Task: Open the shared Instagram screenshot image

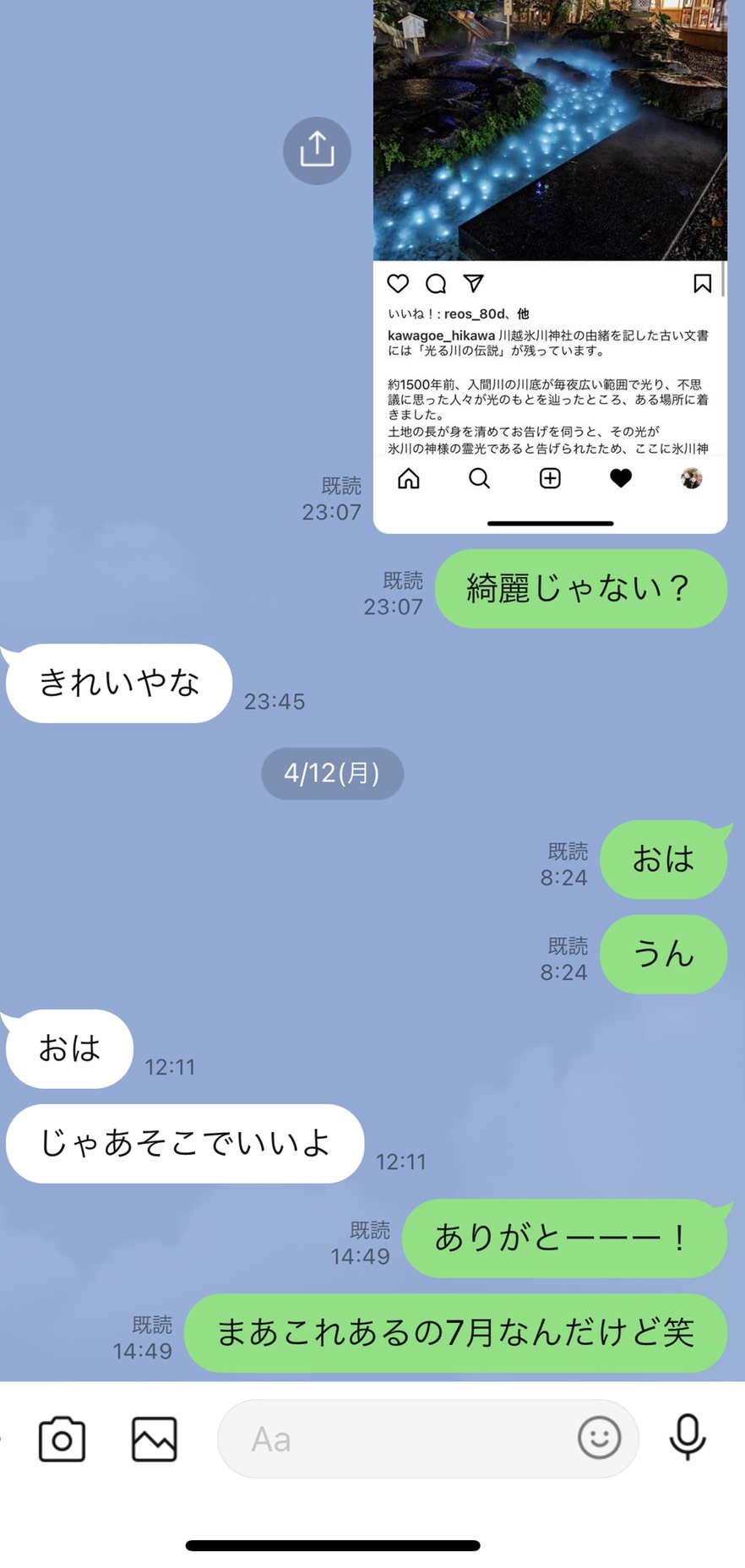Action: 550,266
